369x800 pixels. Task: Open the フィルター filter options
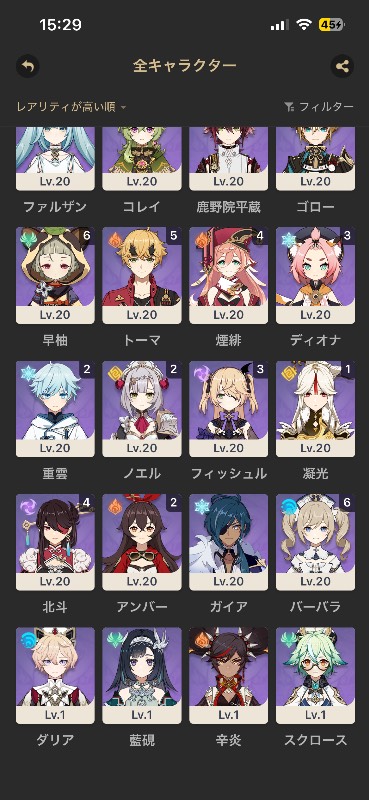318,107
